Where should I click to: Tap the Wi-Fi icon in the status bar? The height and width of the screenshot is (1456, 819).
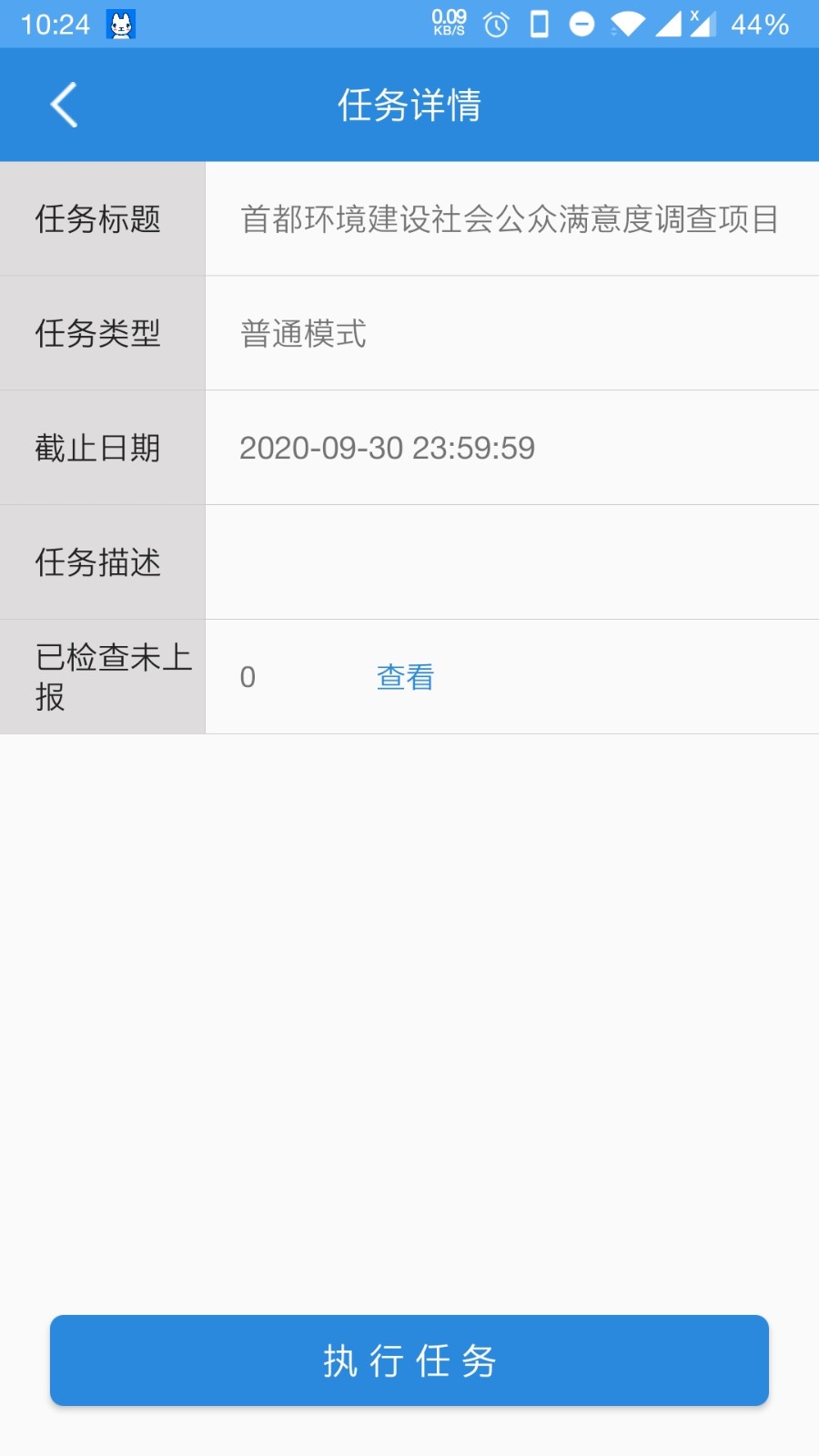click(630, 23)
